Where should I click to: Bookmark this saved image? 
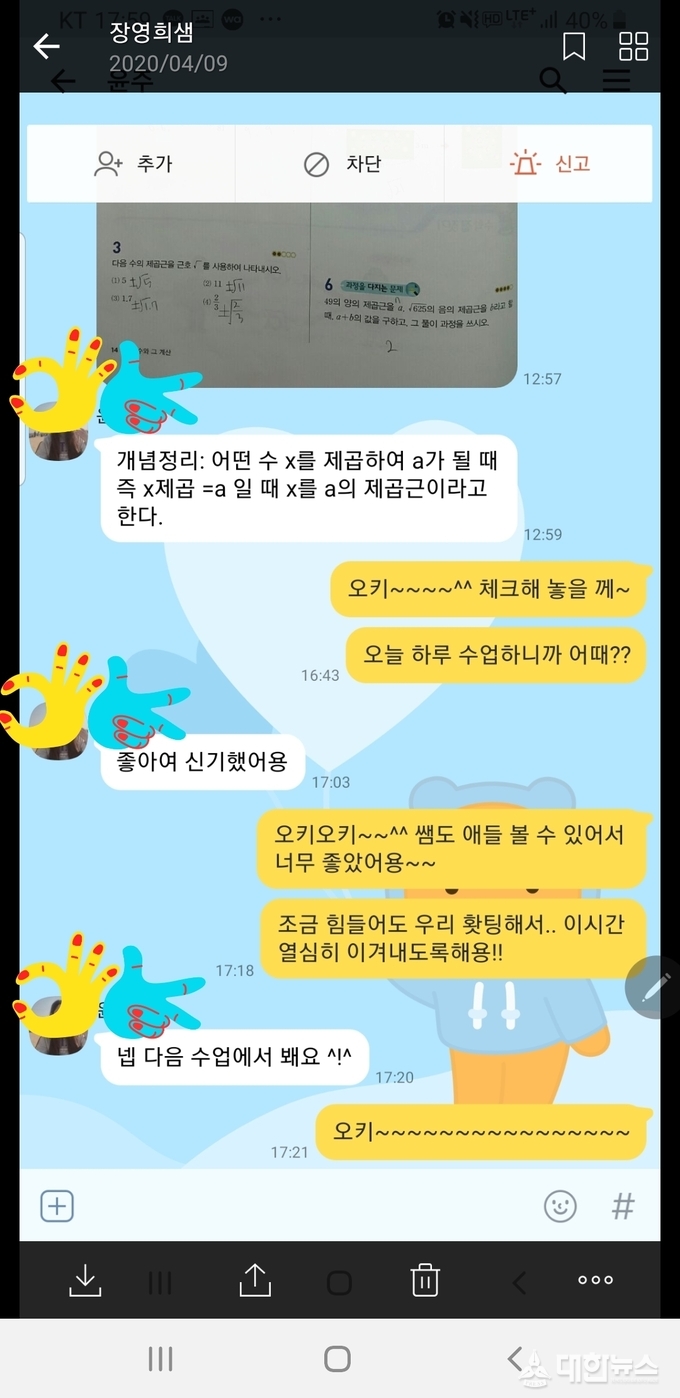pos(574,47)
